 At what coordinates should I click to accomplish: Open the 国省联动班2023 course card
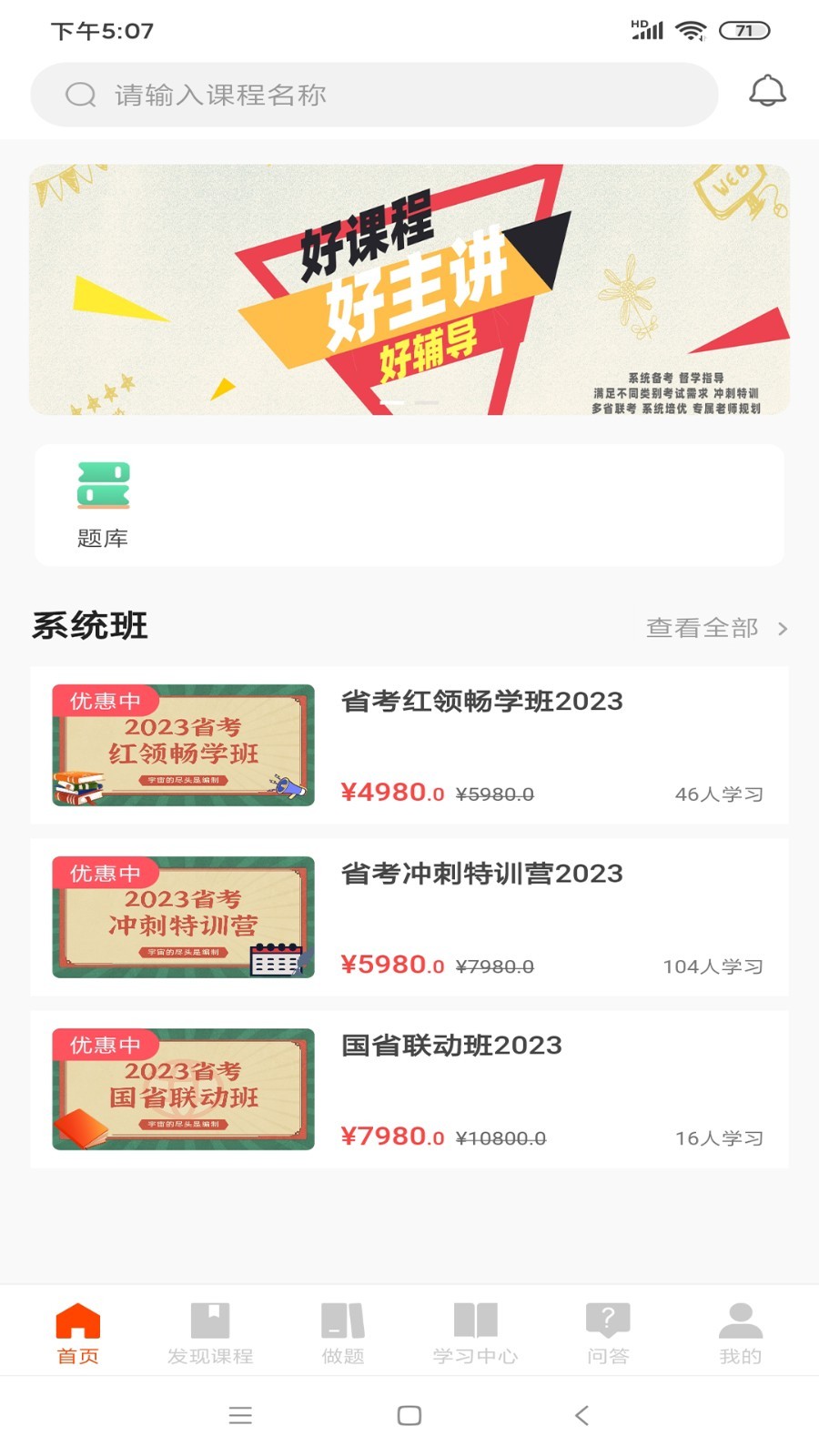pos(409,1088)
